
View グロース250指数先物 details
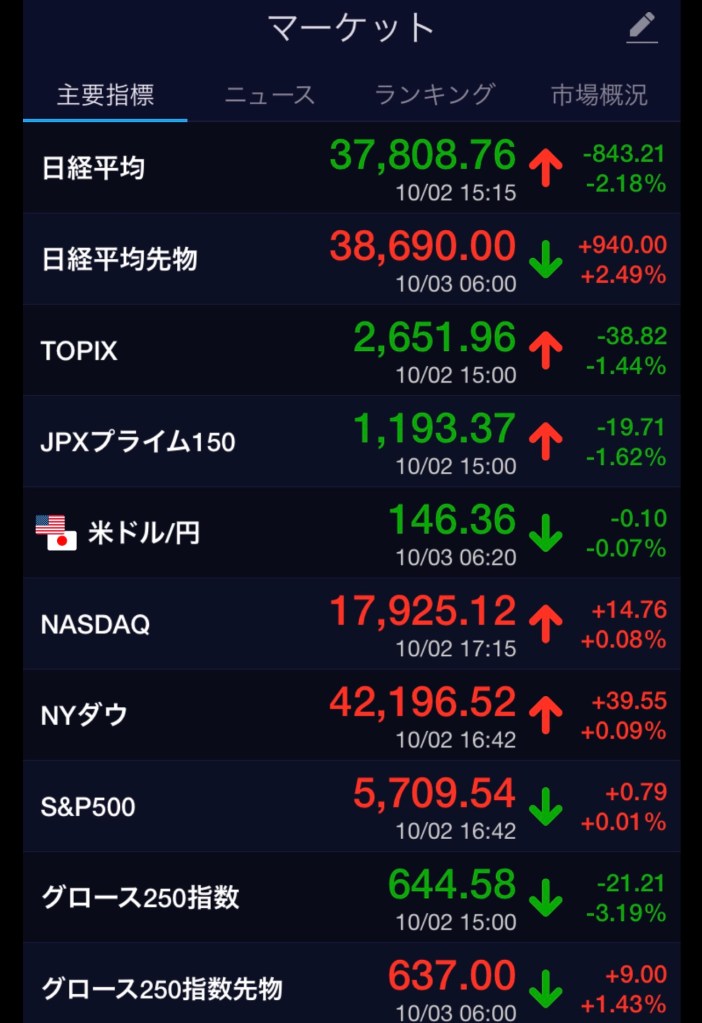tap(351, 985)
